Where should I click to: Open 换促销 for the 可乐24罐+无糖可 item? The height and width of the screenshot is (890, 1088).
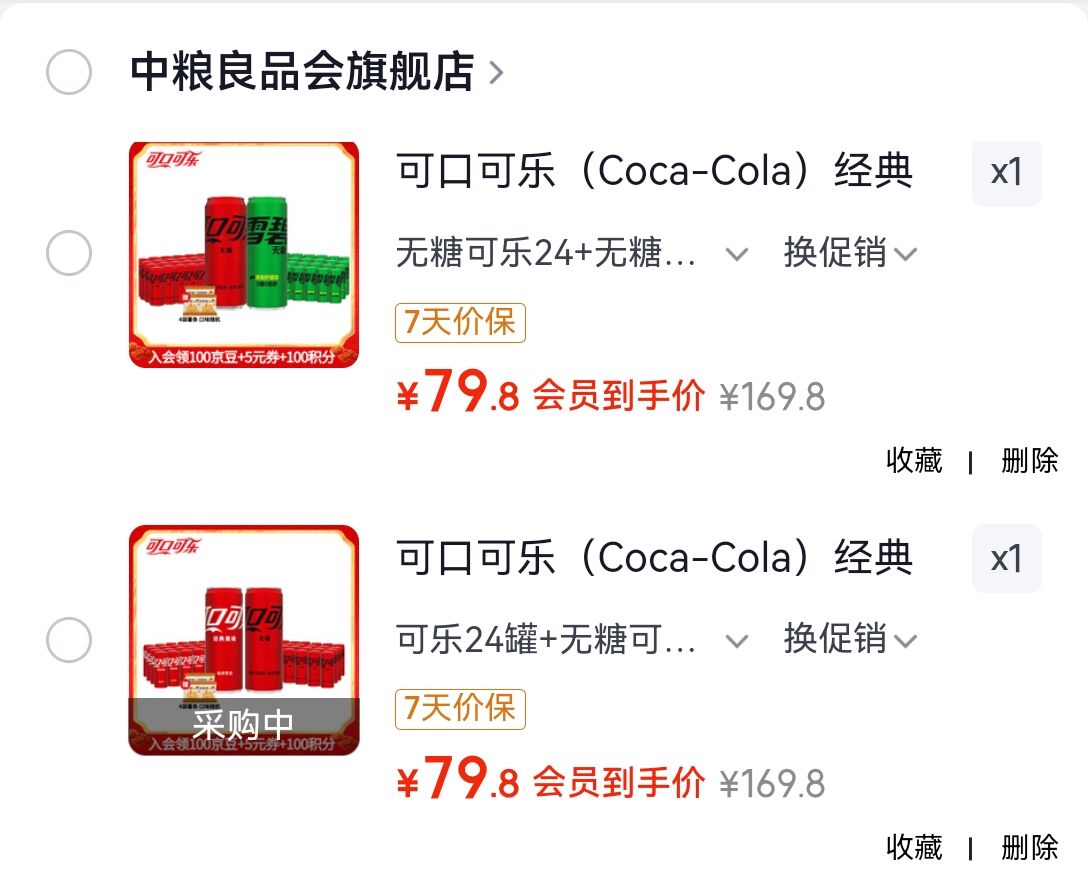pyautogui.click(x=849, y=640)
